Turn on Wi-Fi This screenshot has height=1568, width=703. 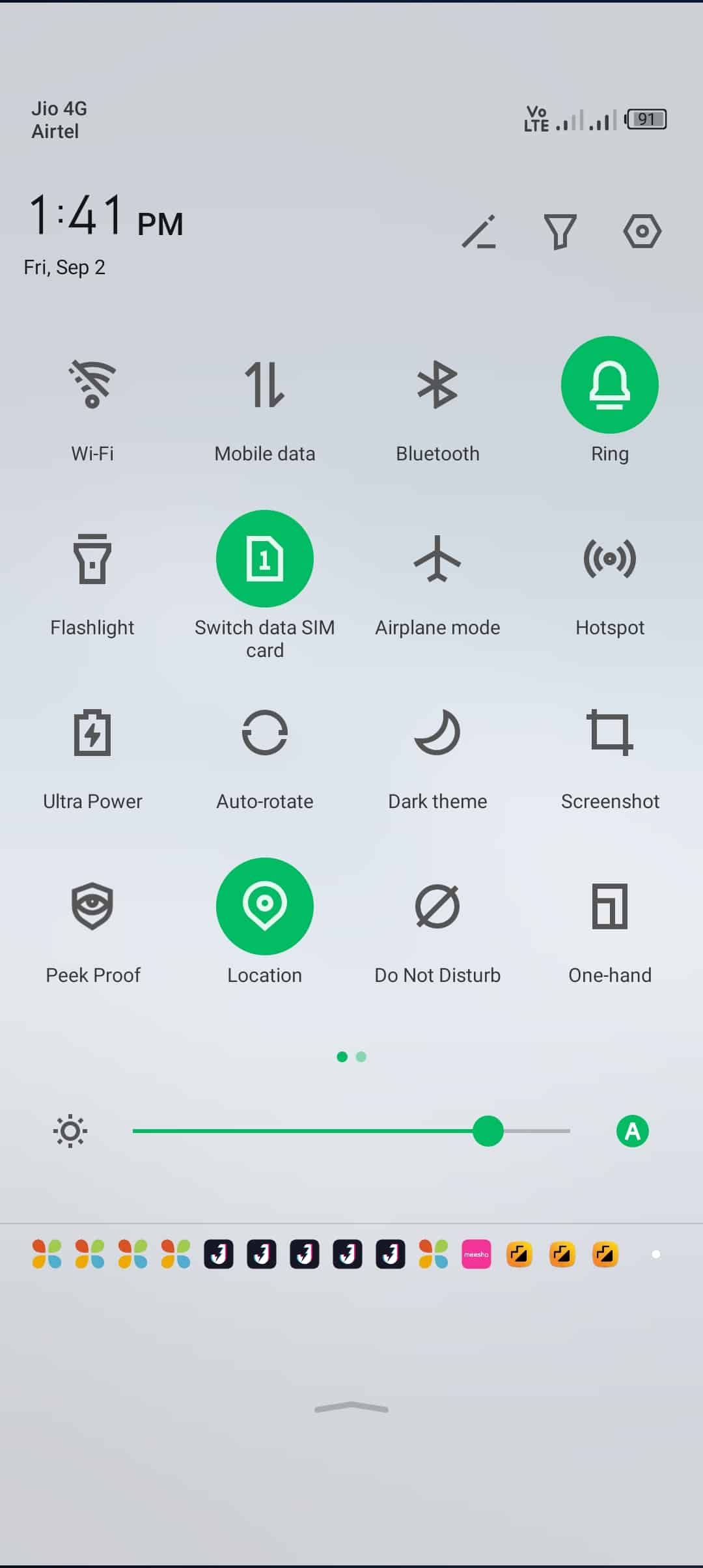(x=92, y=385)
